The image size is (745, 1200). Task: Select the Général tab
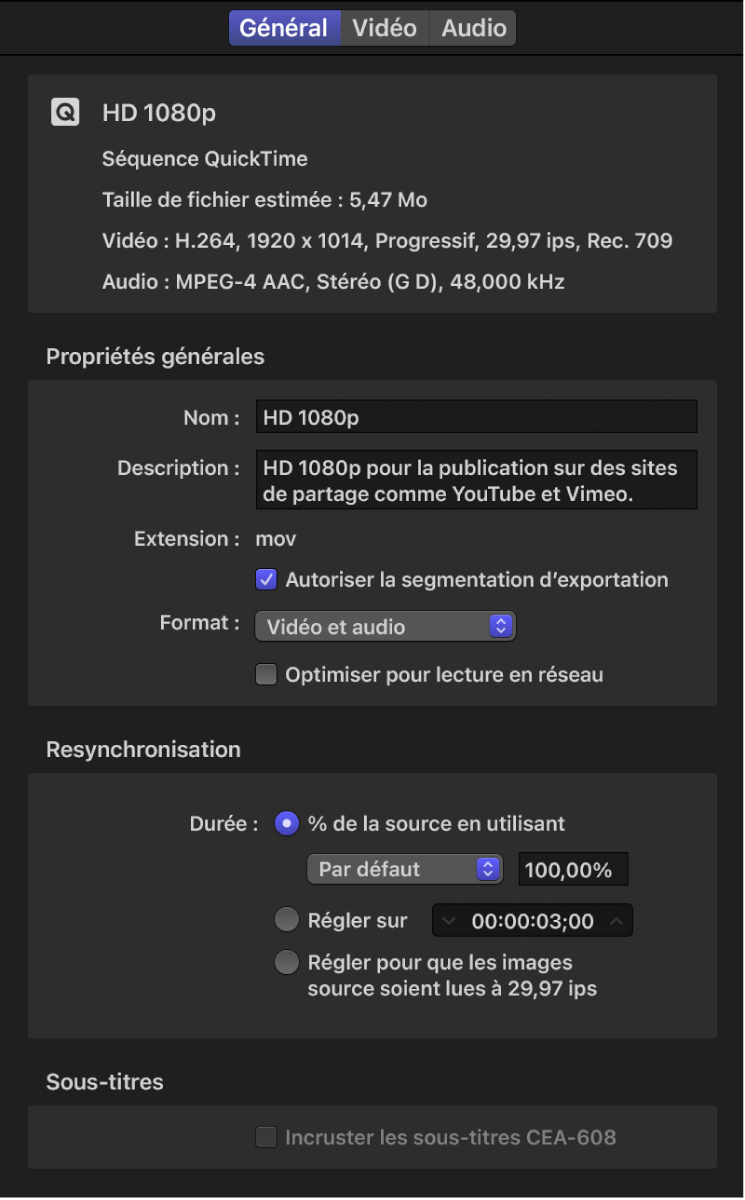tap(284, 27)
